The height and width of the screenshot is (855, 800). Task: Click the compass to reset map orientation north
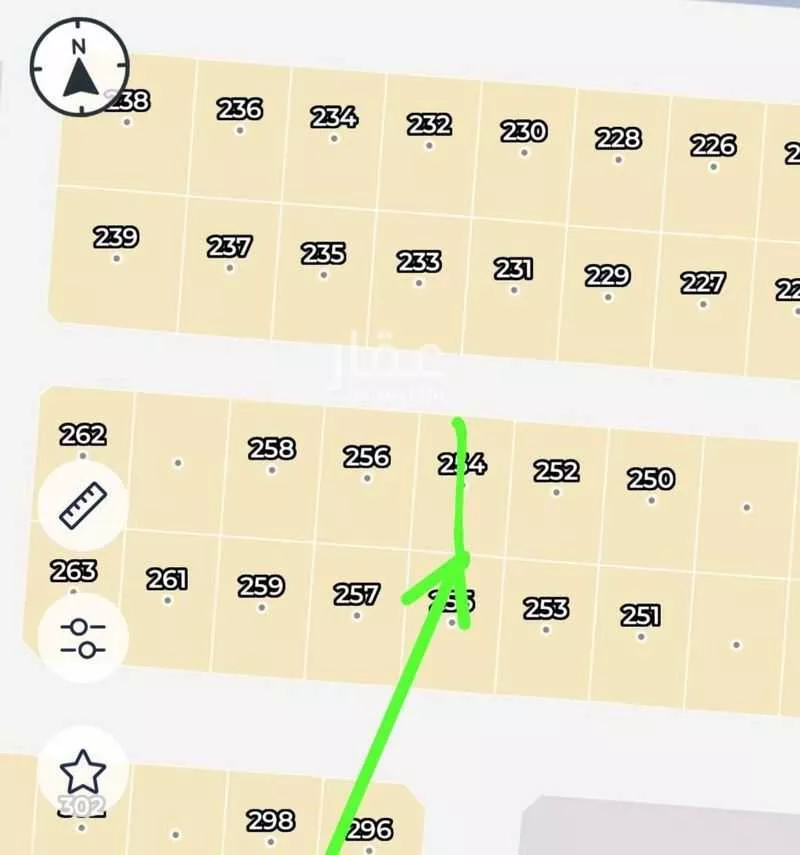[x=79, y=66]
